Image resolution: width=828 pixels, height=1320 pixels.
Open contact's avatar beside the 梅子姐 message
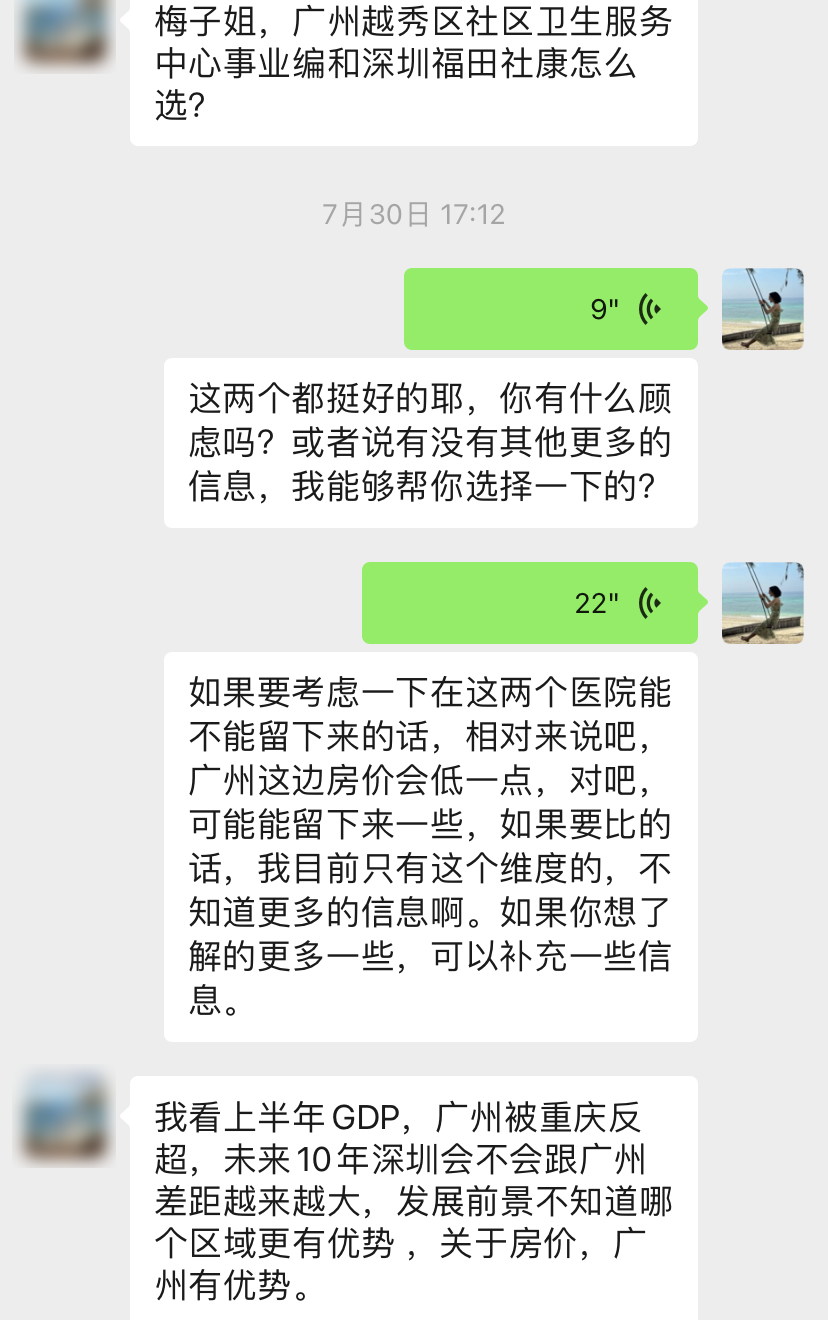click(65, 30)
